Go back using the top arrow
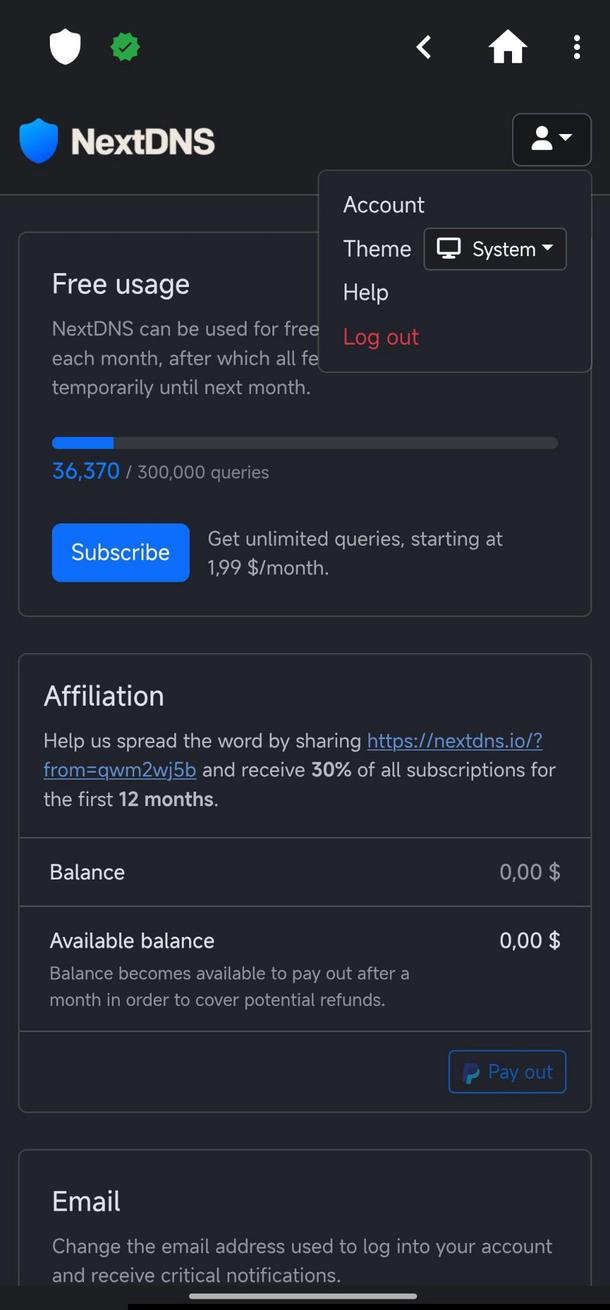The image size is (610, 1310). (x=424, y=47)
